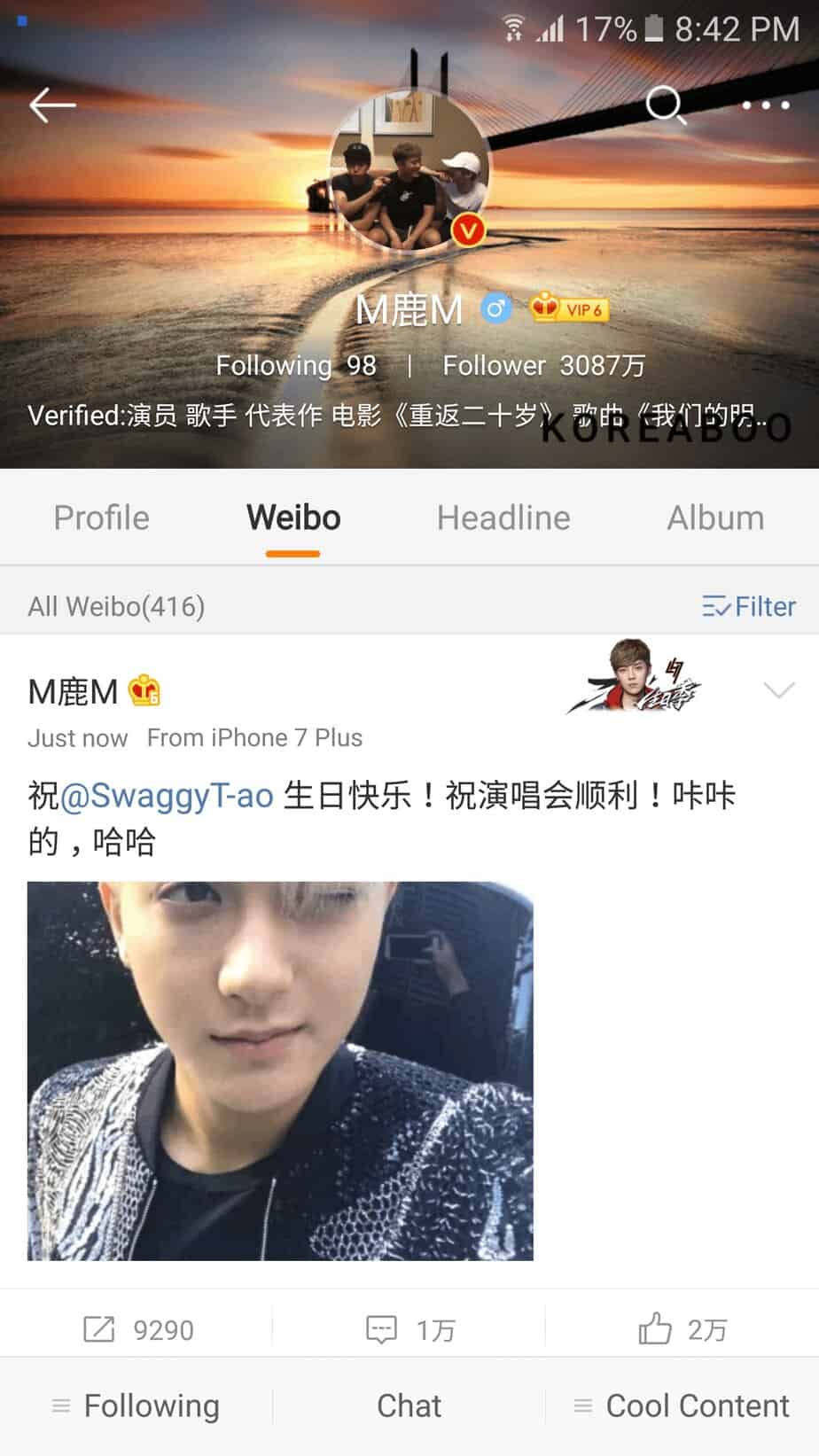Filter the Weibo posts

(749, 606)
